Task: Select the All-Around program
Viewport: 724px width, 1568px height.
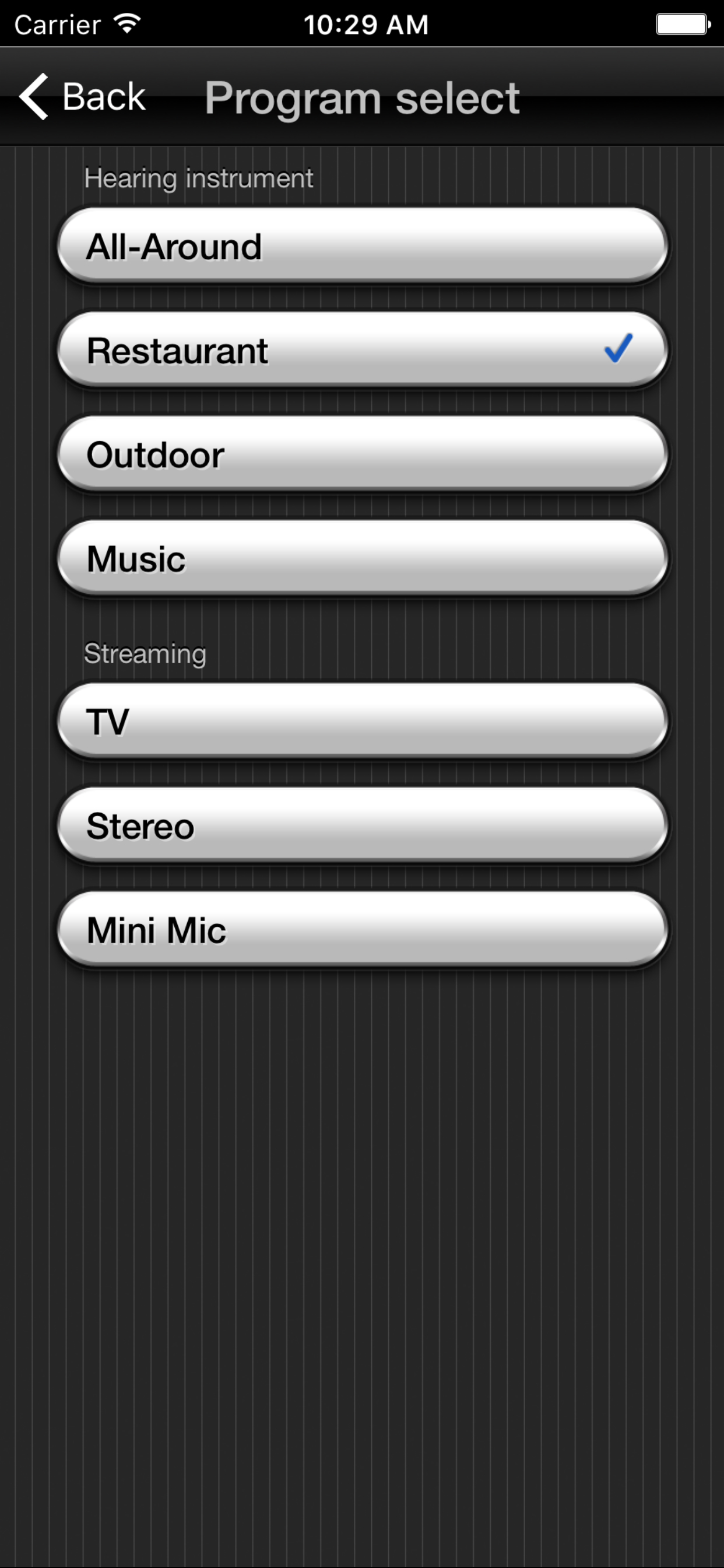Action: (363, 246)
